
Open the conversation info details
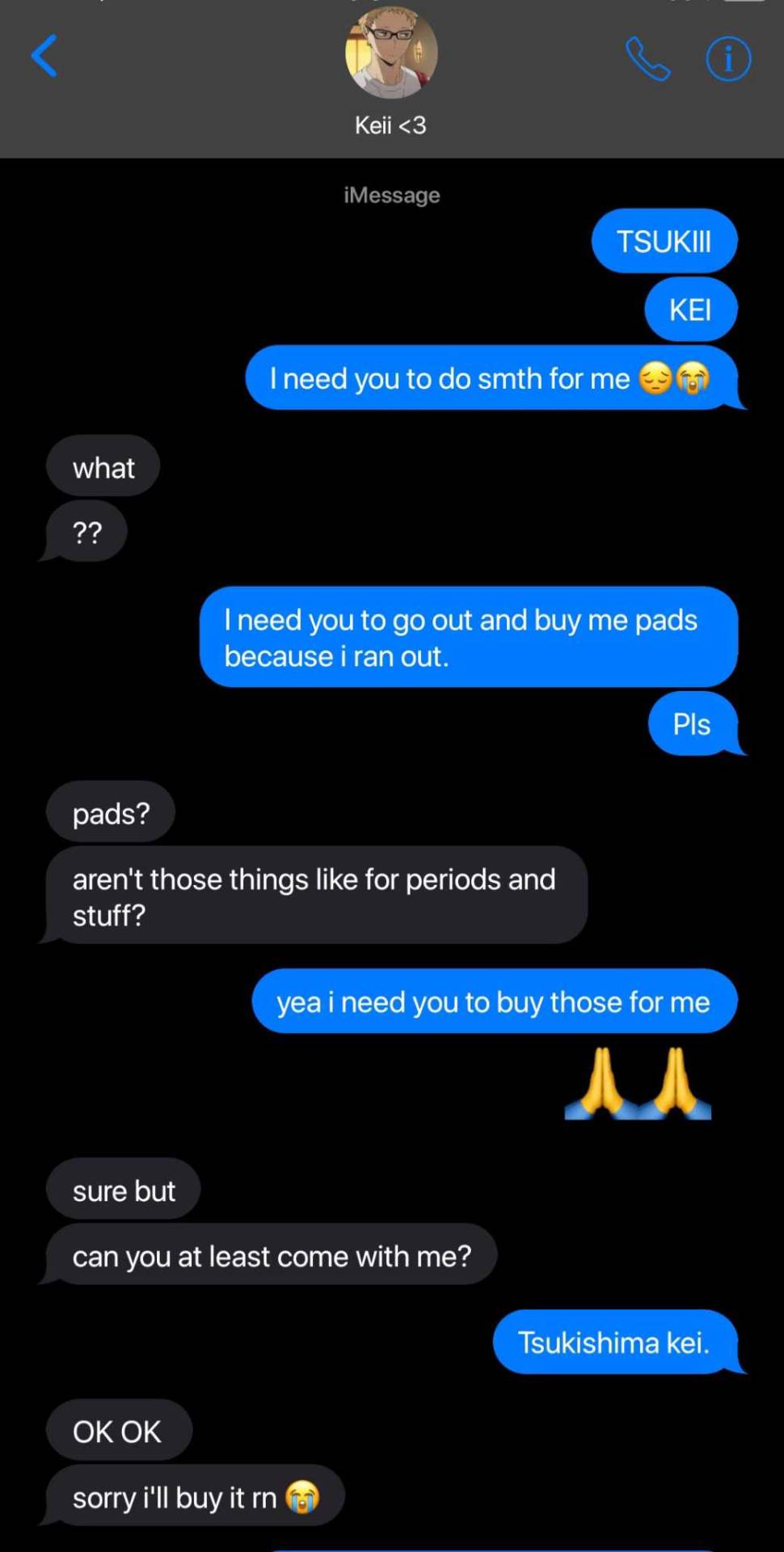click(728, 59)
